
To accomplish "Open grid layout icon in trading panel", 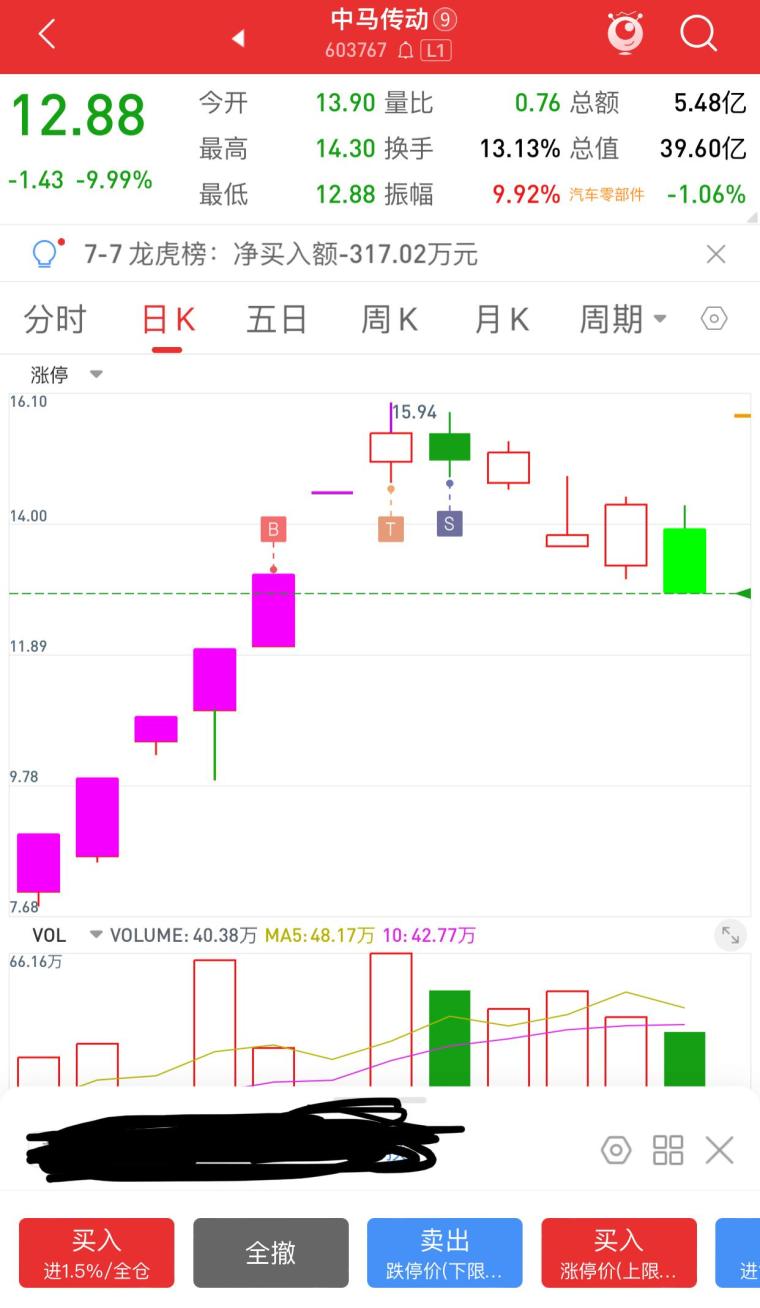I will [x=668, y=1150].
